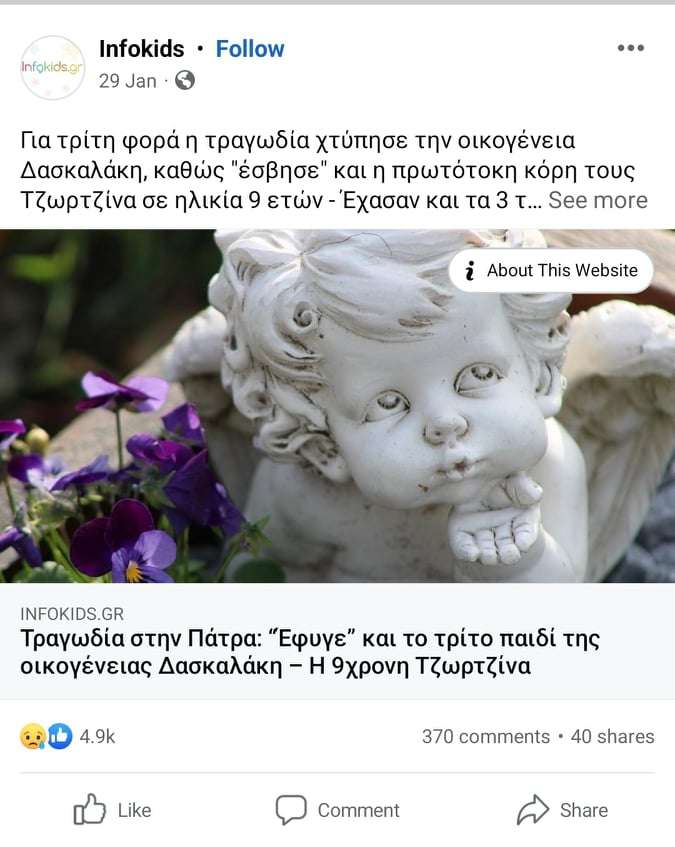Open Infokids page by its name
The height and width of the screenshot is (847, 675).
tap(141, 49)
